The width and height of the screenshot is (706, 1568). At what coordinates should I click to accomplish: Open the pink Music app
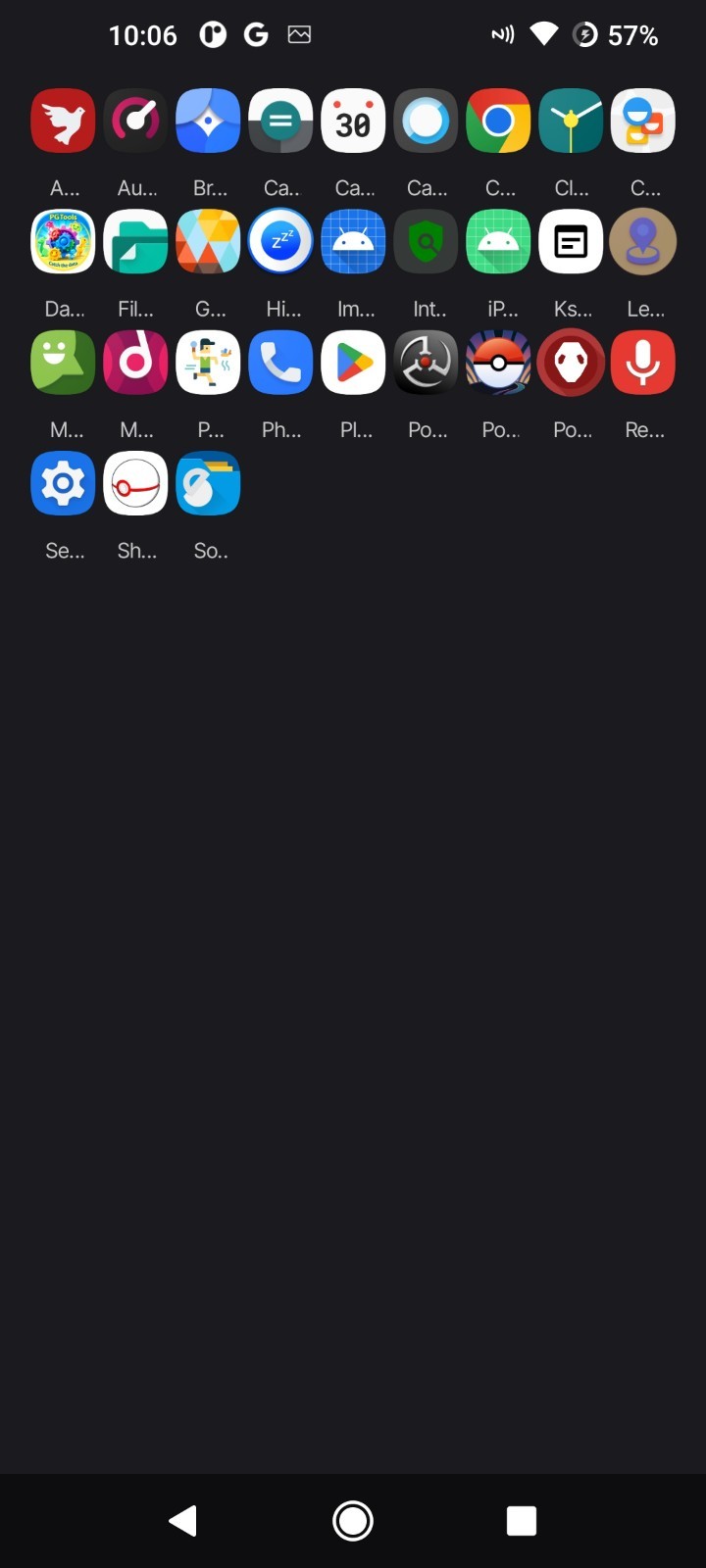135,363
